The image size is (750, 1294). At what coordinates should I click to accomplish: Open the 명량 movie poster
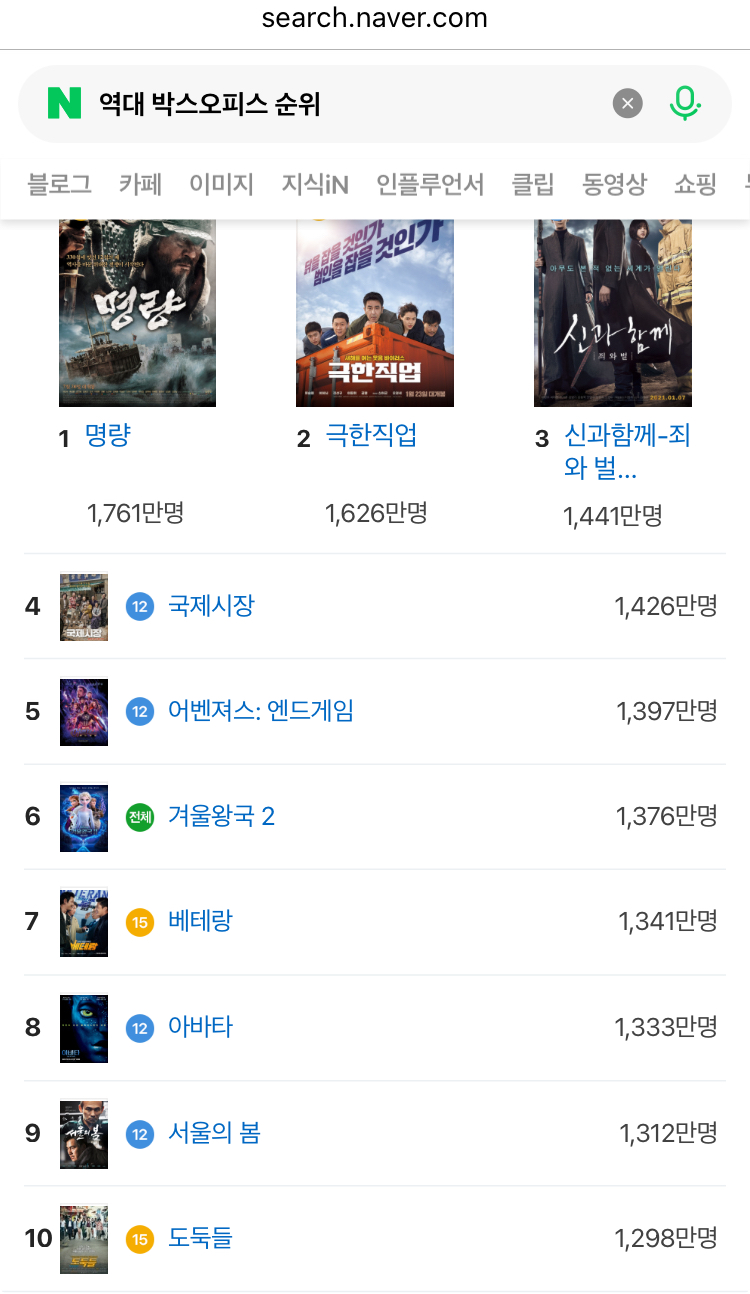137,312
